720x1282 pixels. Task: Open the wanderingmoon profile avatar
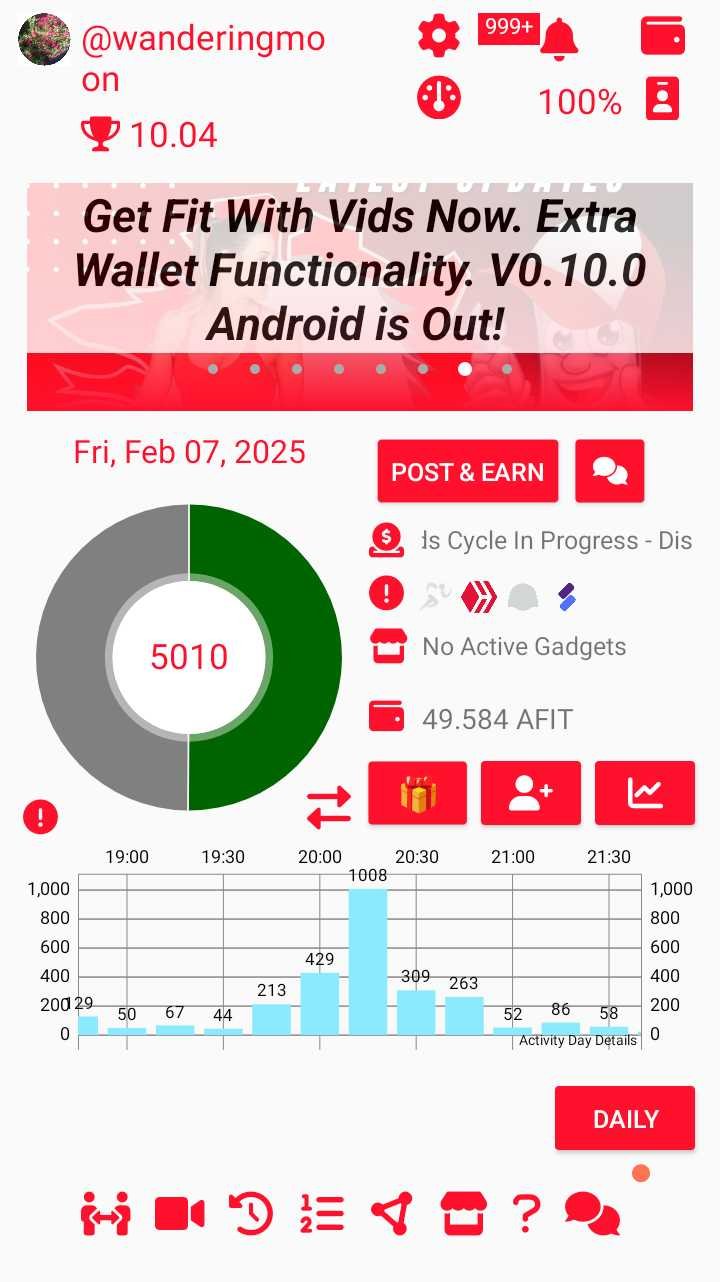point(44,40)
